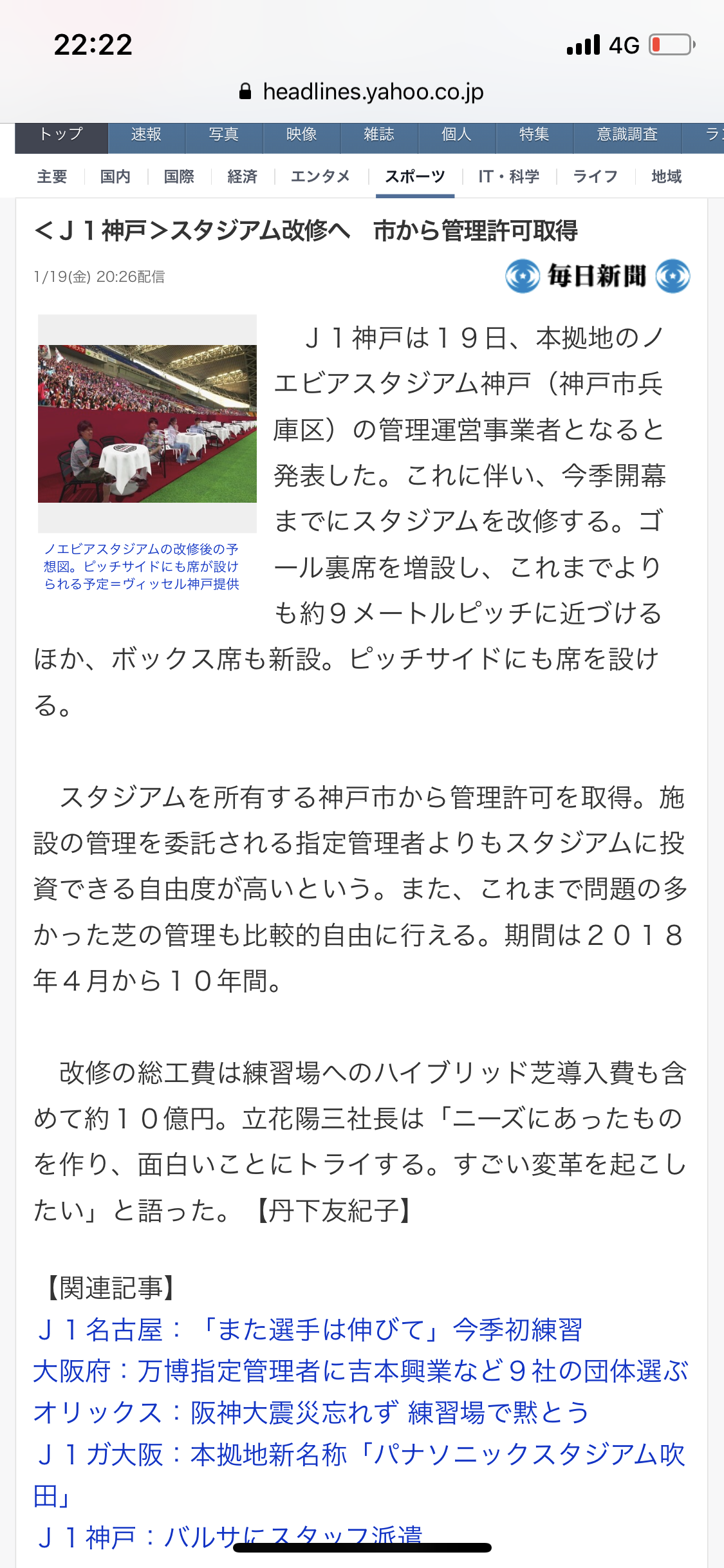Open the 意識調査 tab
The image size is (724, 1568).
[627, 135]
